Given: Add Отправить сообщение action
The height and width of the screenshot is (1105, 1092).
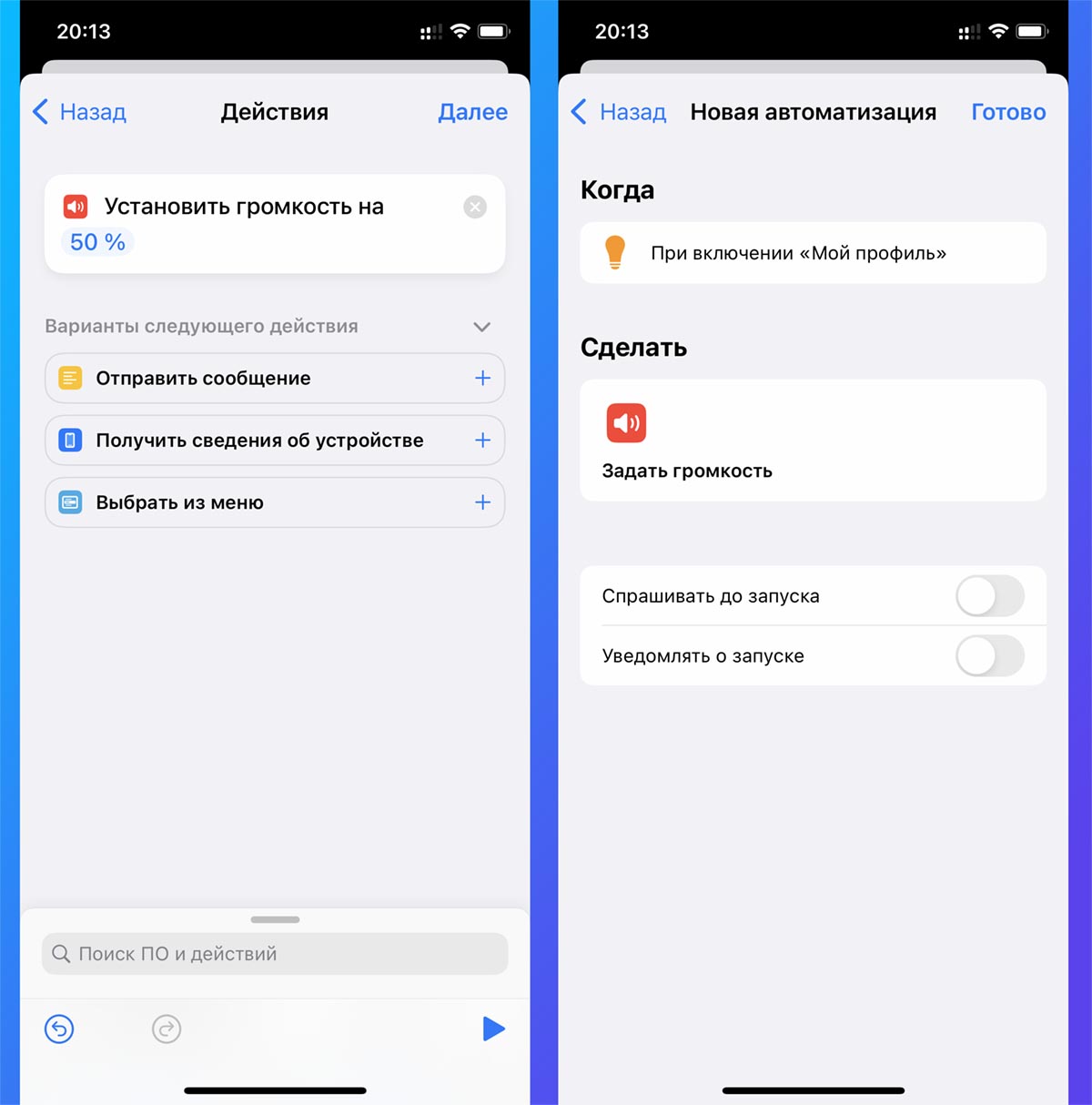Looking at the screenshot, I should (482, 379).
